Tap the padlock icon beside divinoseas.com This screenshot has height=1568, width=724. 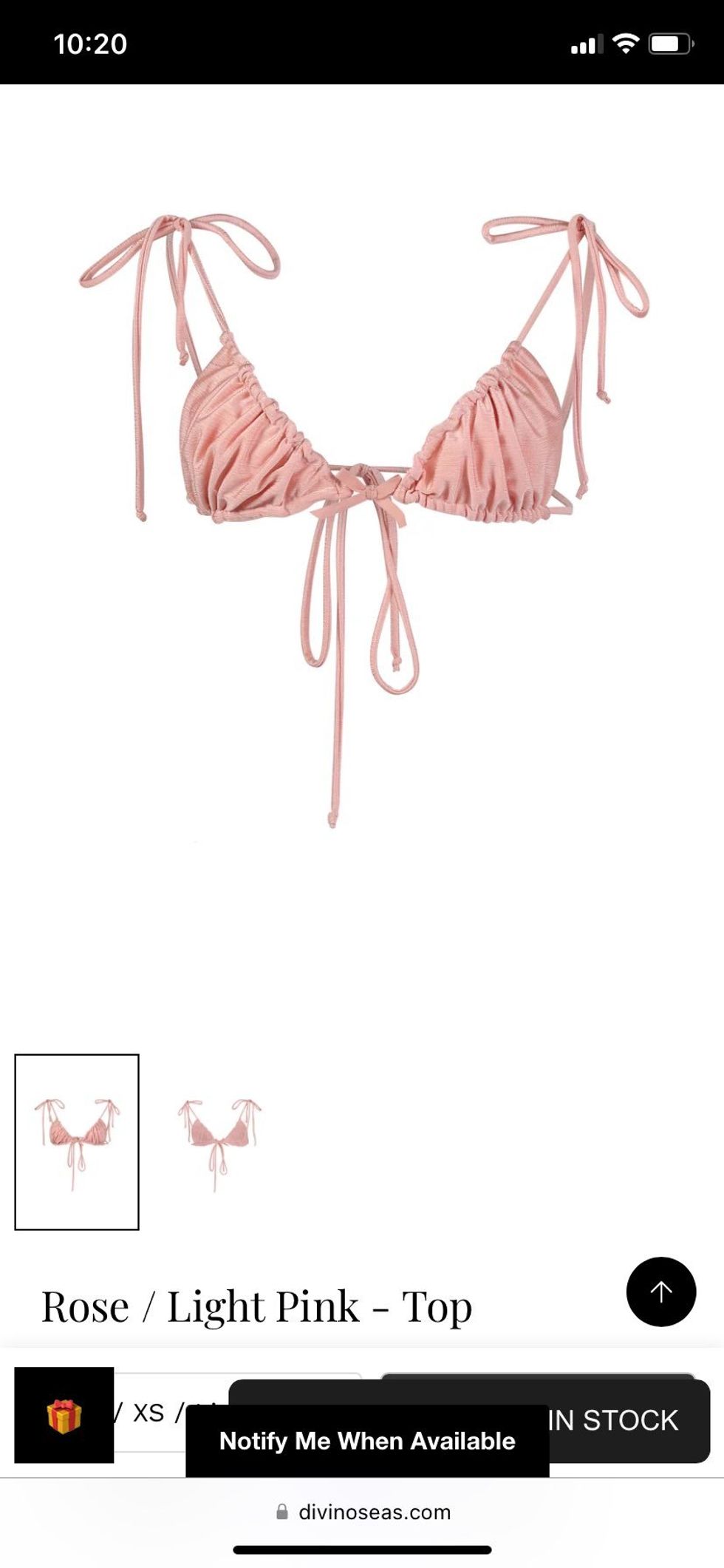[x=282, y=1511]
